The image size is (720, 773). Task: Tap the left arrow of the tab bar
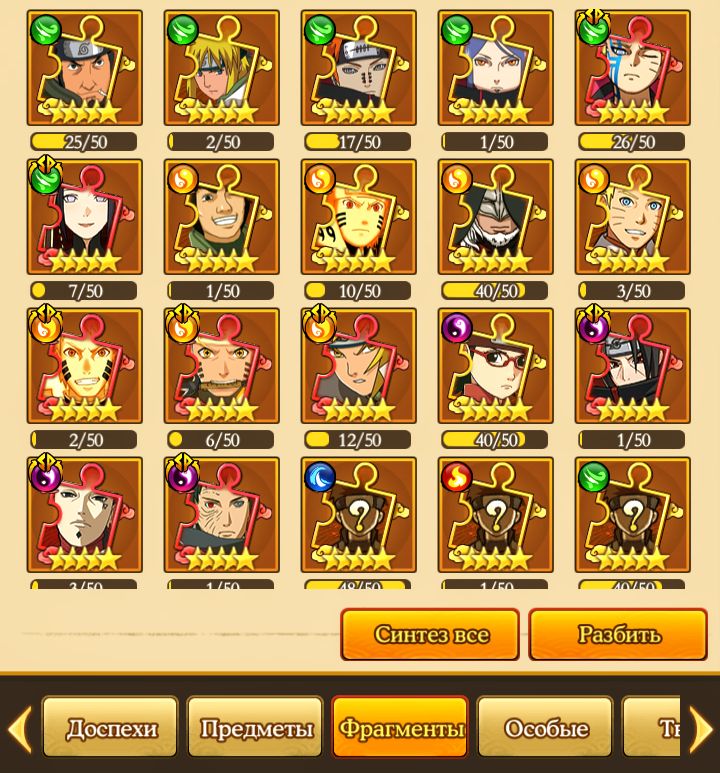(x=18, y=729)
